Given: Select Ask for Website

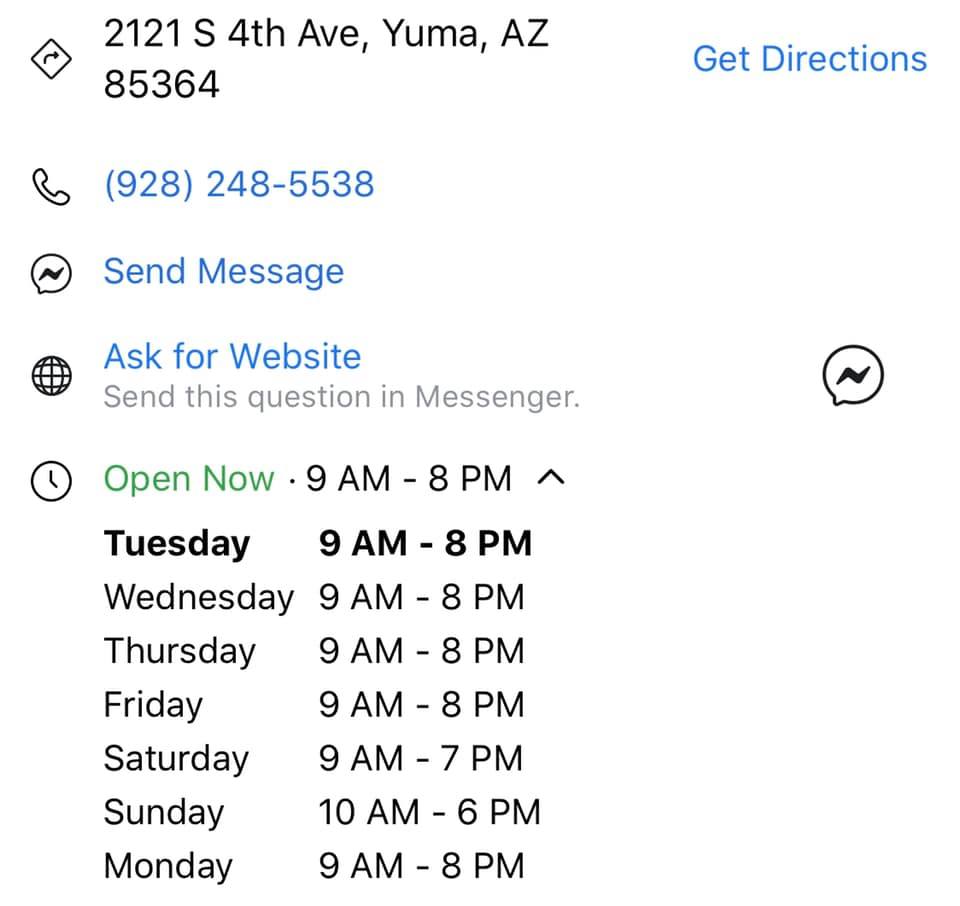Looking at the screenshot, I should coord(232,357).
